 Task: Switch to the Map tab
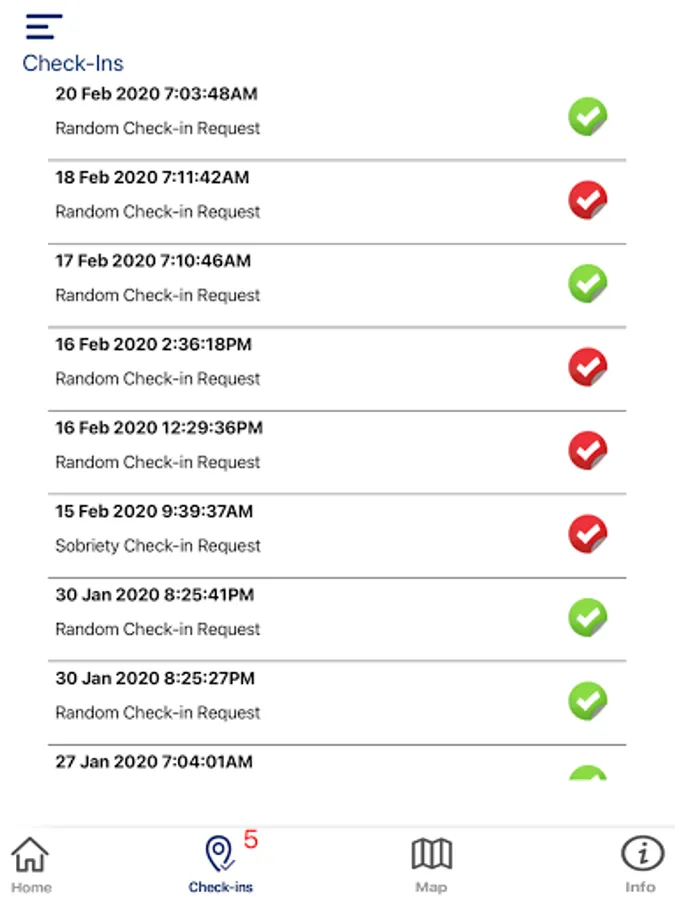click(432, 865)
